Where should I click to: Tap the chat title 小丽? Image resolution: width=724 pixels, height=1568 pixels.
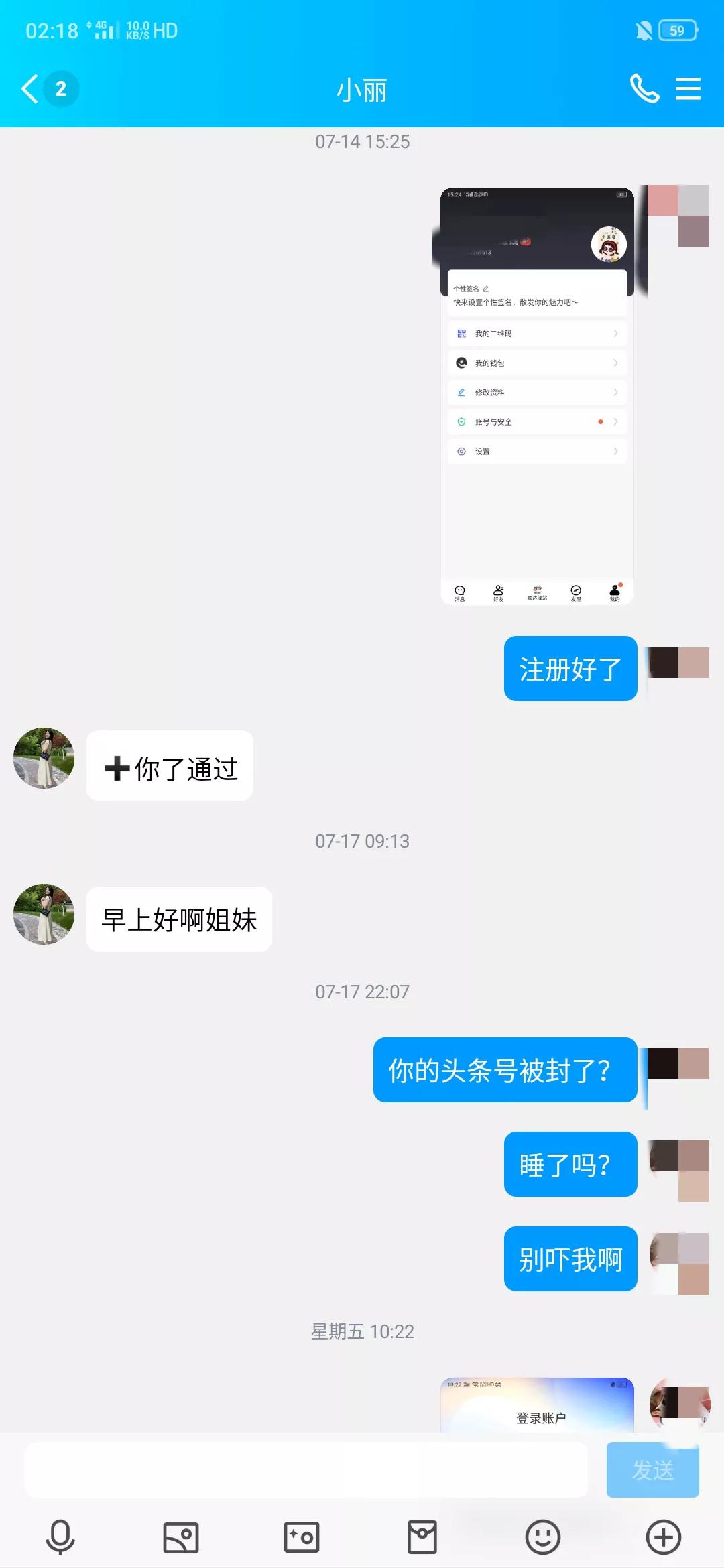361,91
